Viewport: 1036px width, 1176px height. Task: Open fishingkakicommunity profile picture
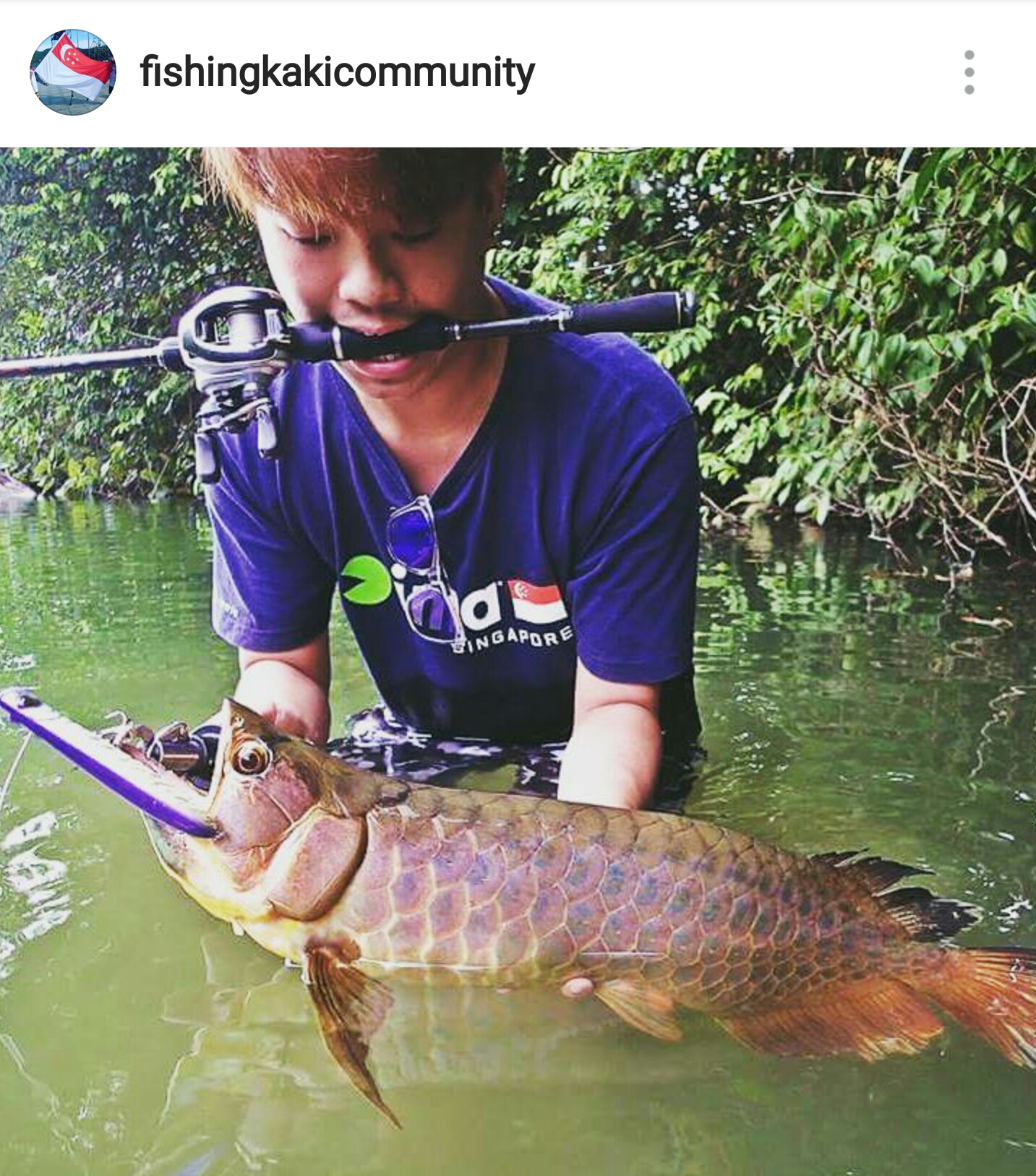(x=72, y=72)
